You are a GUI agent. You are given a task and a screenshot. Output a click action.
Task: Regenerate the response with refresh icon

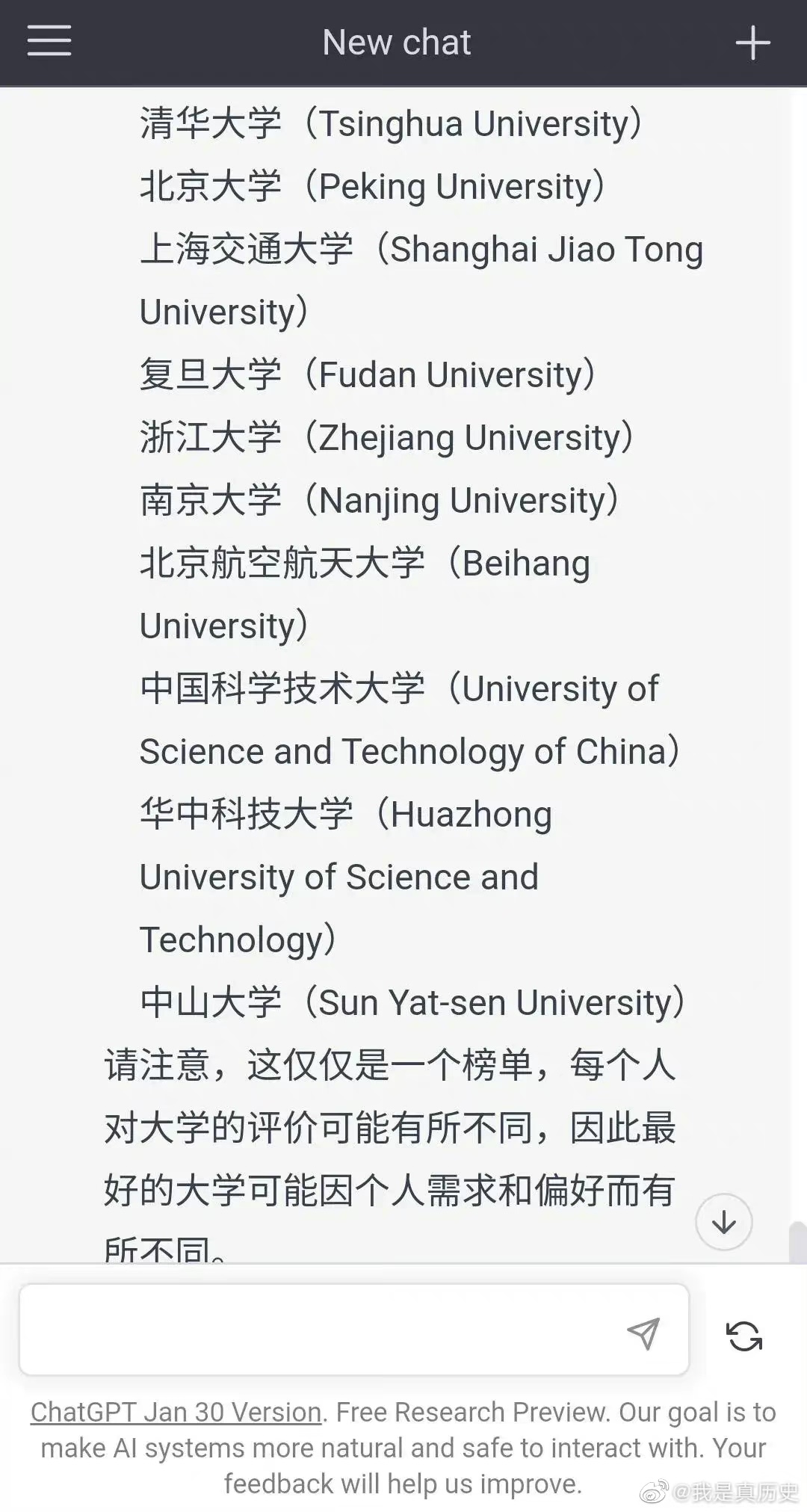coord(744,1336)
